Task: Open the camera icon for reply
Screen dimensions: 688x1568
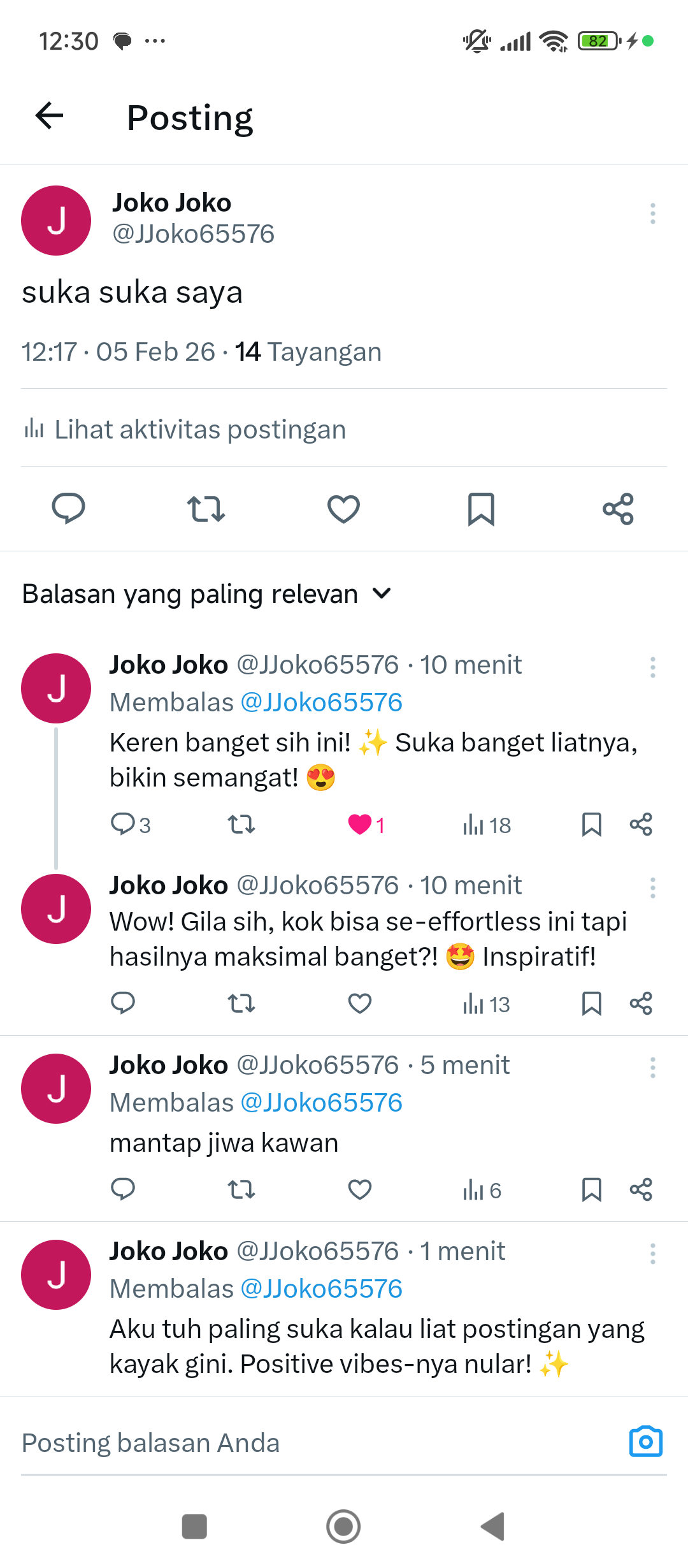Action: click(645, 1442)
